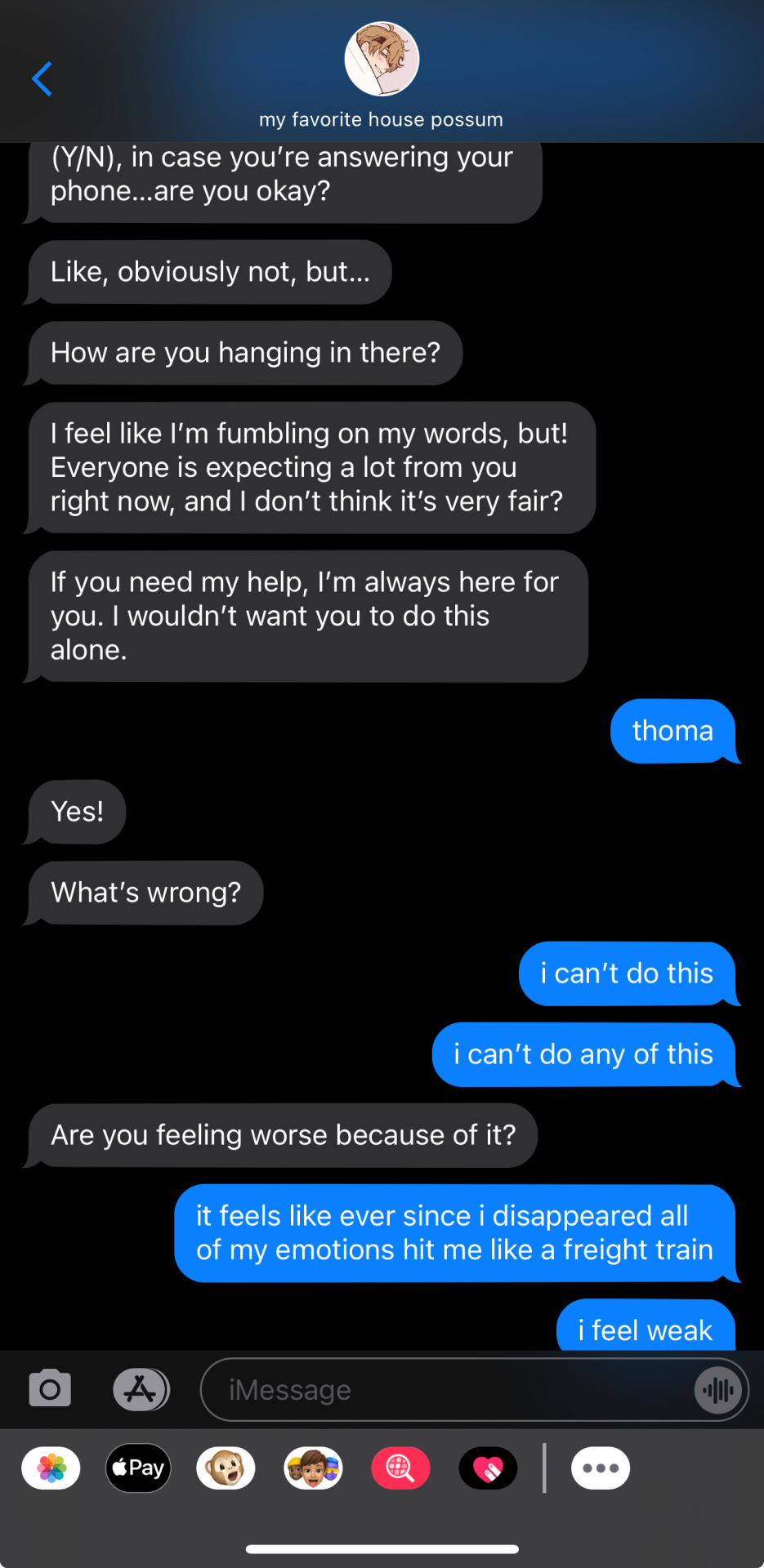Open Memoji stickers
The width and height of the screenshot is (764, 1568).
pyautogui.click(x=313, y=1468)
